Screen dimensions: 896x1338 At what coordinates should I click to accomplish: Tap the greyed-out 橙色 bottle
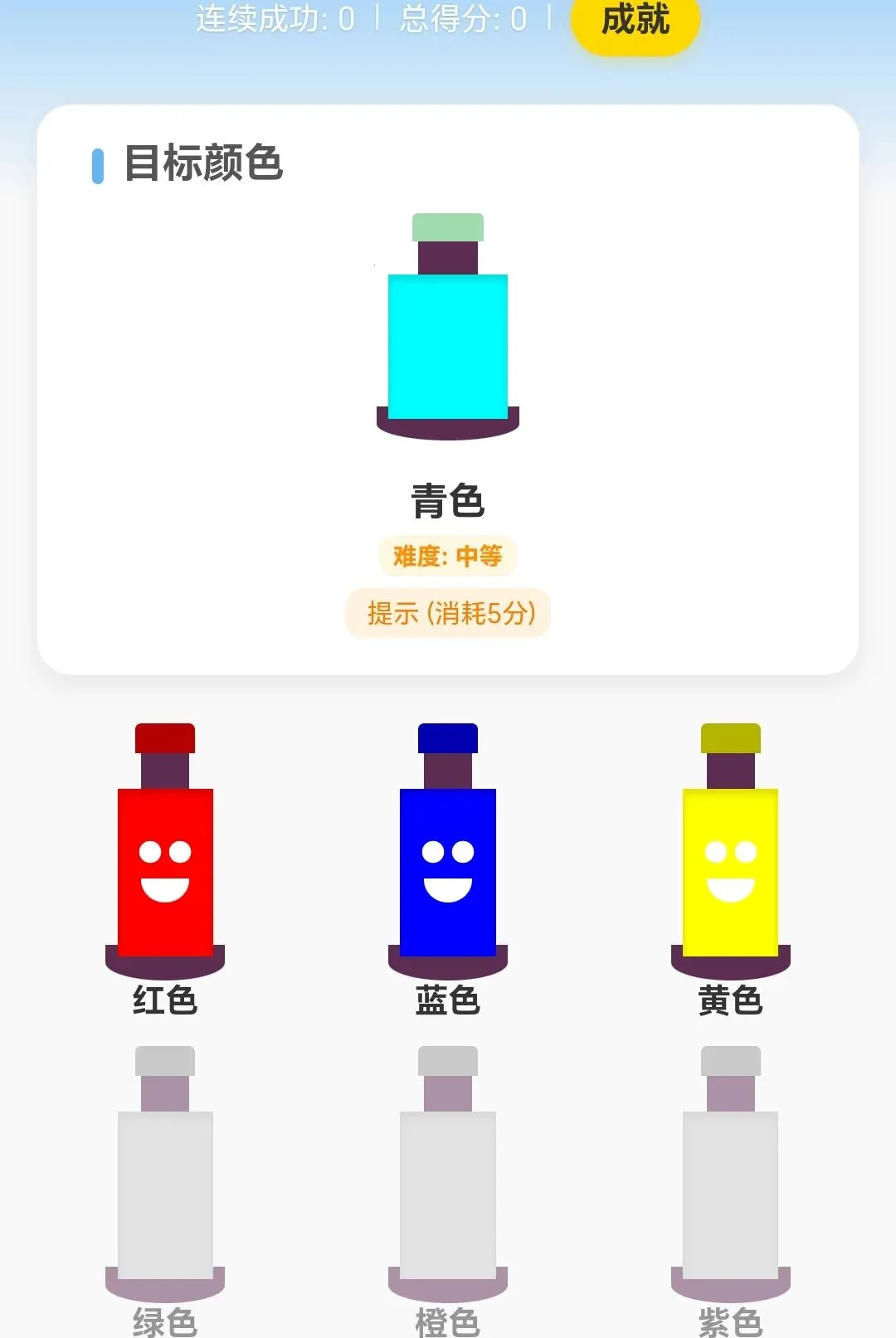448,1174
